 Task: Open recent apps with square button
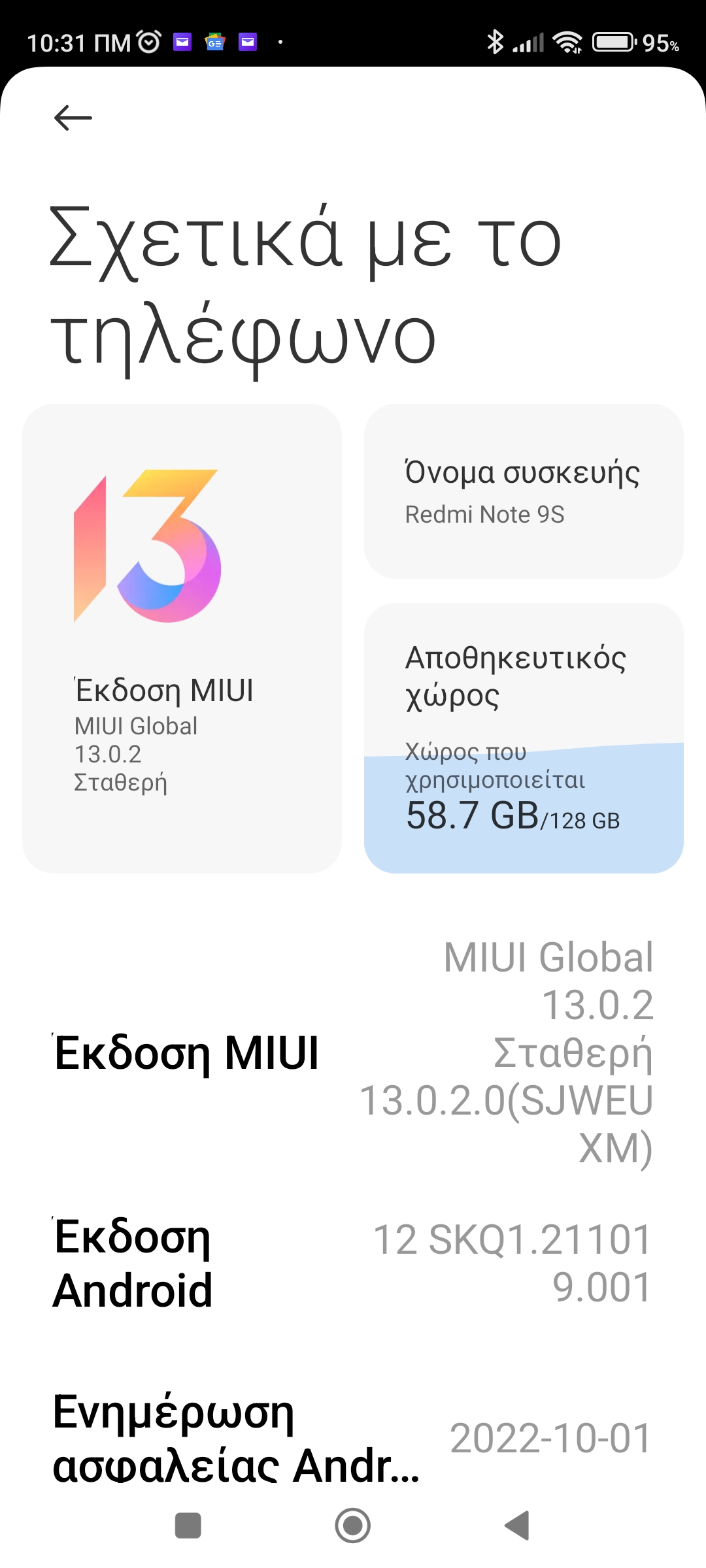pos(188,1526)
